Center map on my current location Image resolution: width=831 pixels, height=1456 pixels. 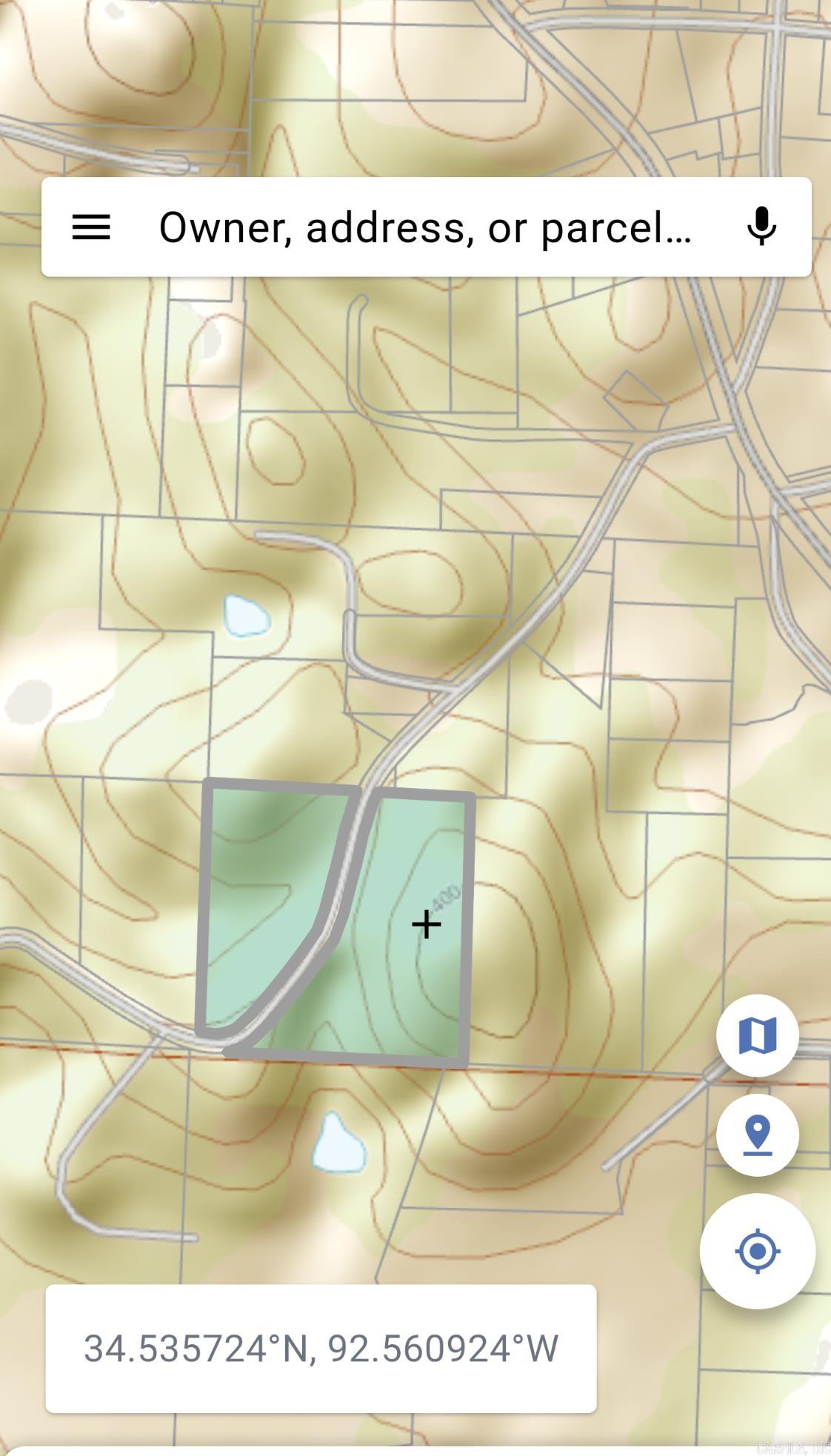coord(757,1251)
